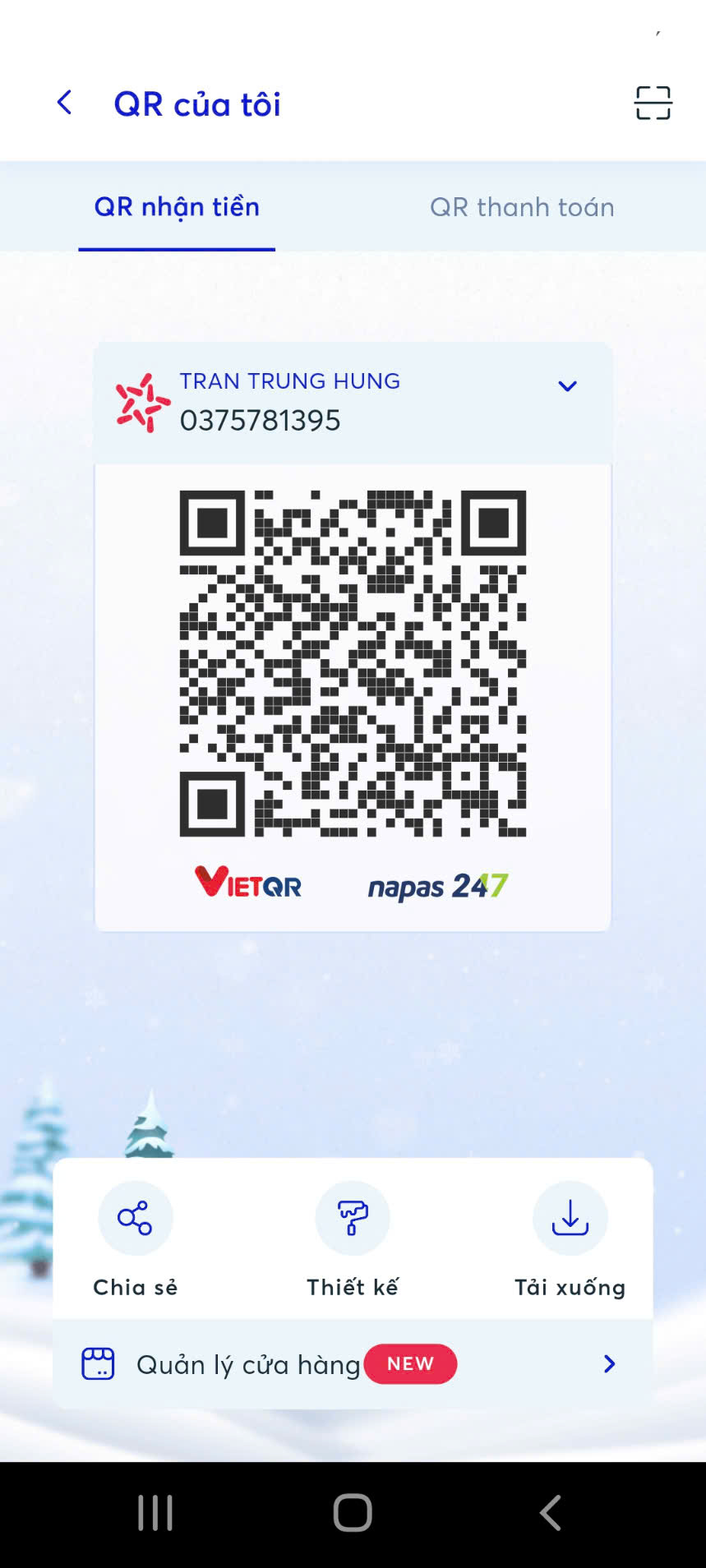This screenshot has height=1568, width=706.
Task: Tap the system home button
Action: pos(353,1512)
